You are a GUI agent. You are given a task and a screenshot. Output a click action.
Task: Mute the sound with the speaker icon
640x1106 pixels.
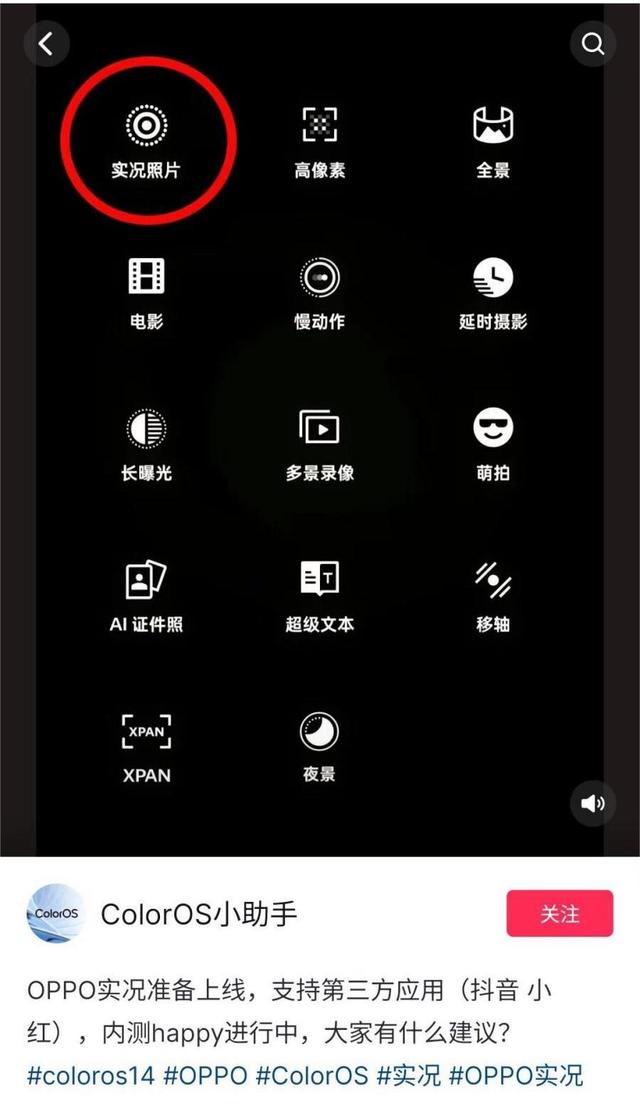tap(593, 803)
